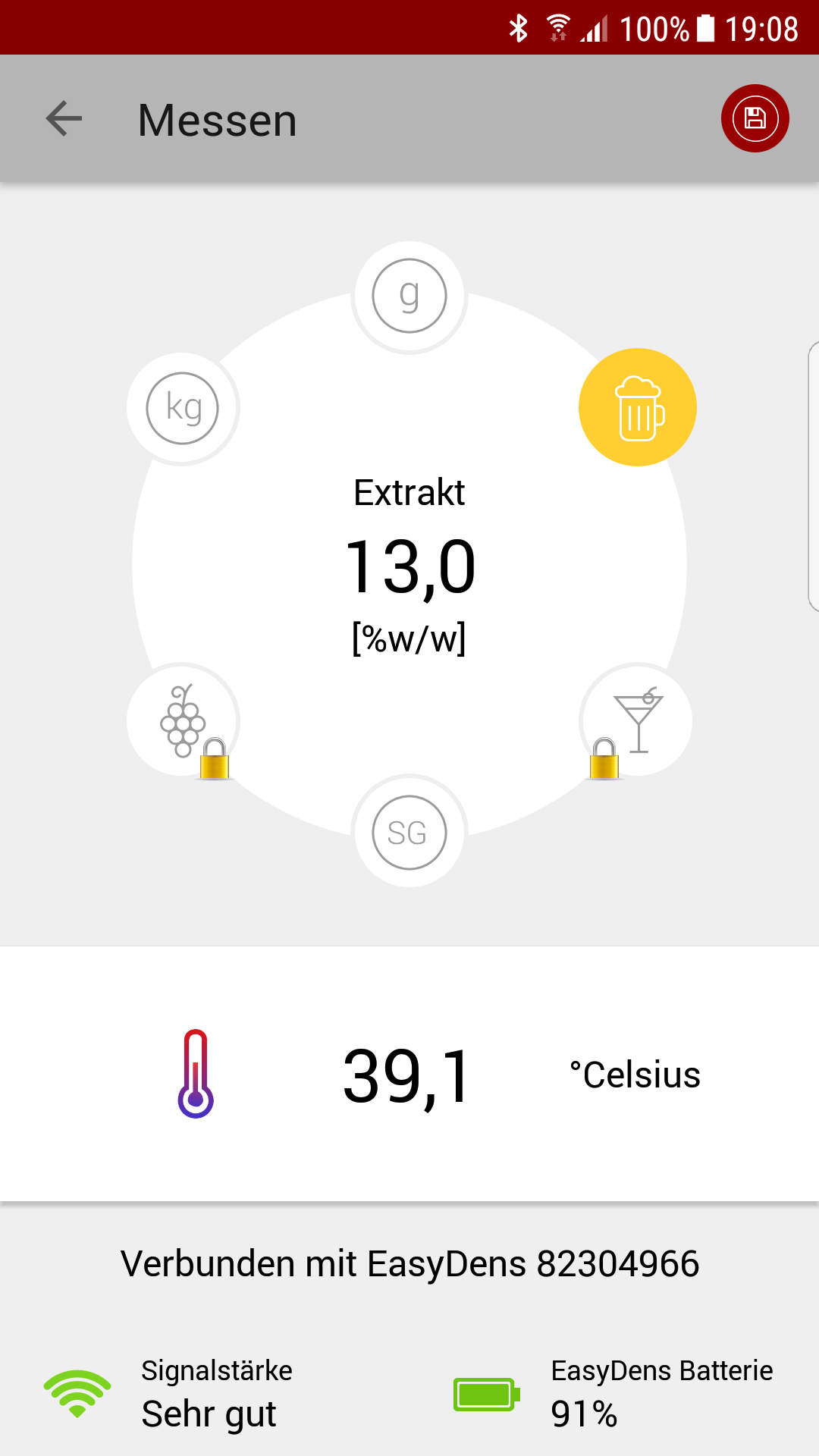819x1456 pixels.
Task: Select the g density unit
Action: point(409,297)
